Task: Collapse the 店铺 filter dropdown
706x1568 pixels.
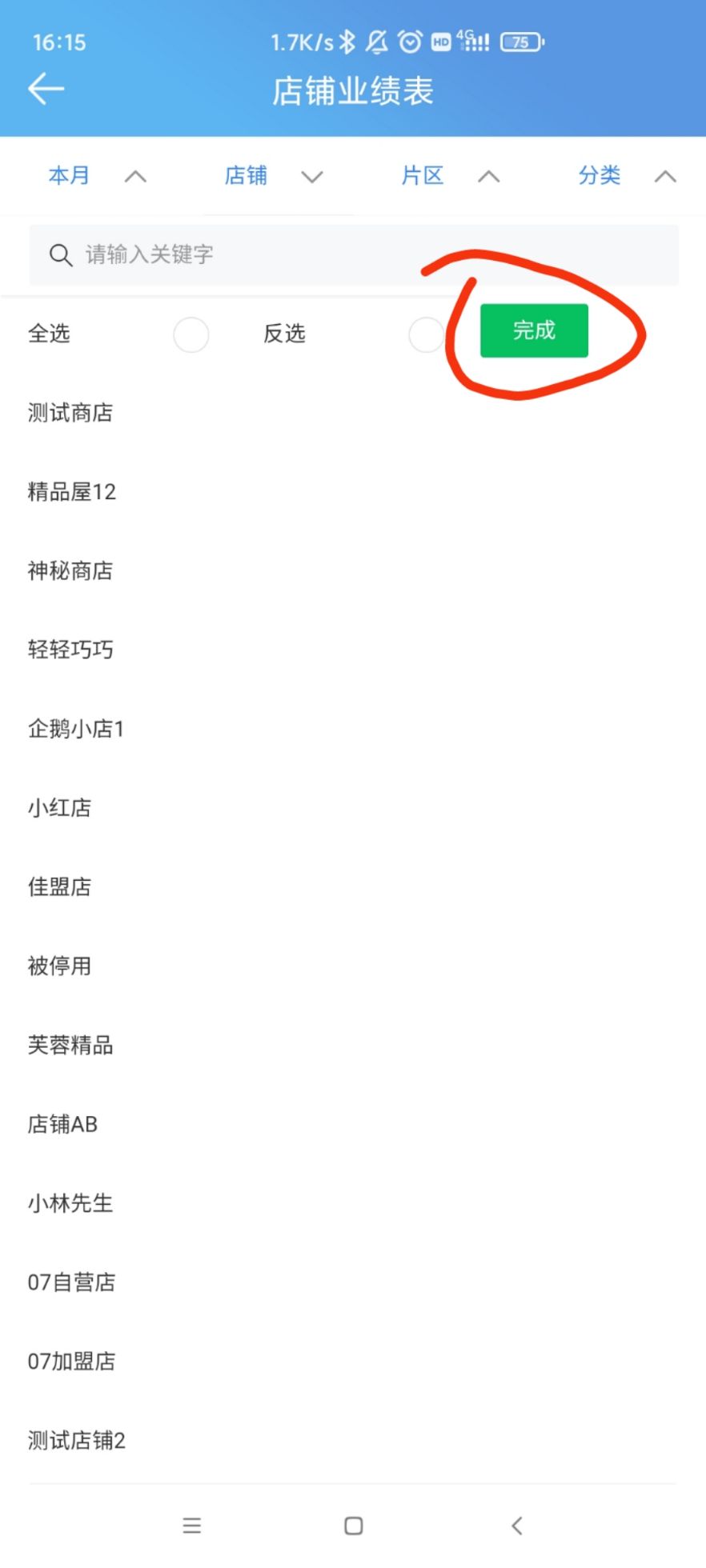Action: (273, 176)
